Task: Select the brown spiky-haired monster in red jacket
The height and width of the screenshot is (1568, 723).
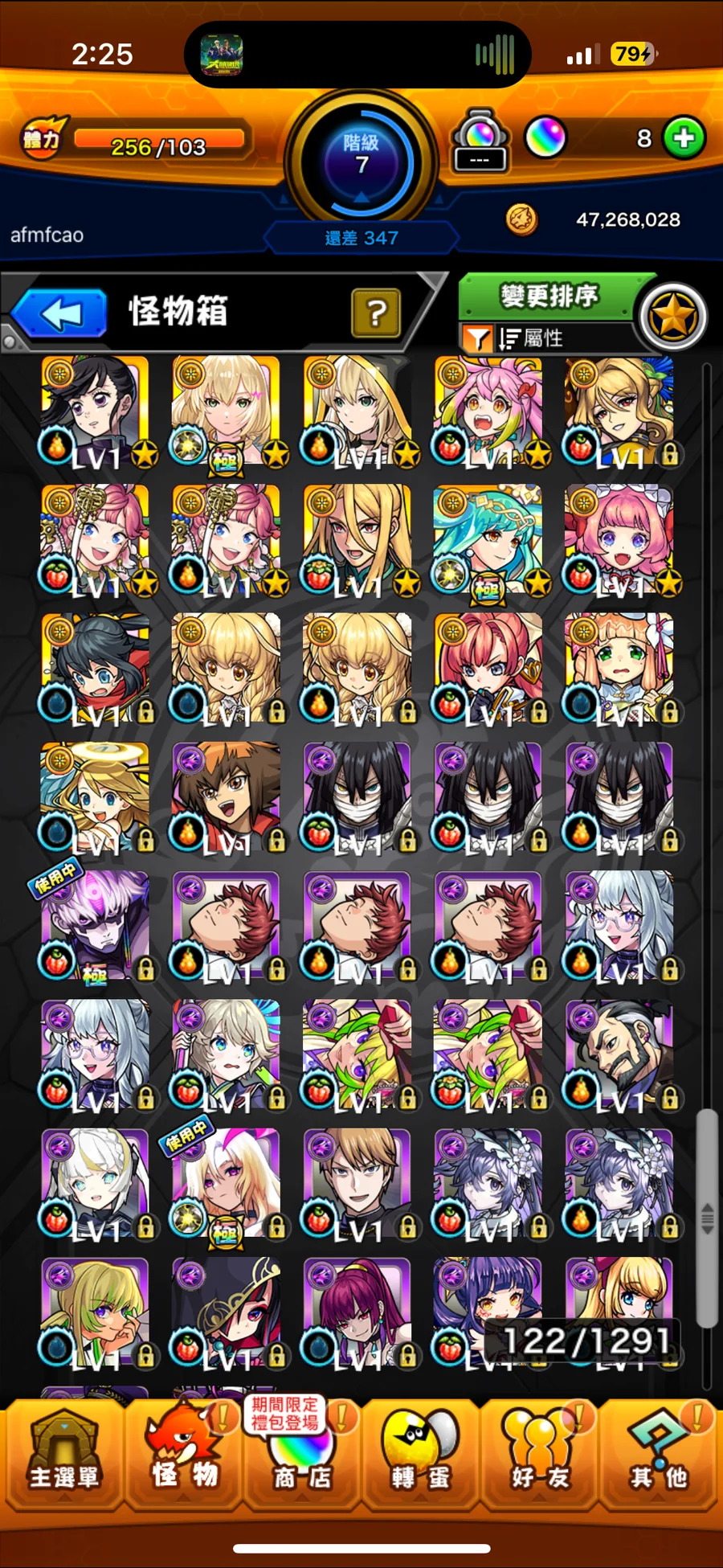Action: 227,797
